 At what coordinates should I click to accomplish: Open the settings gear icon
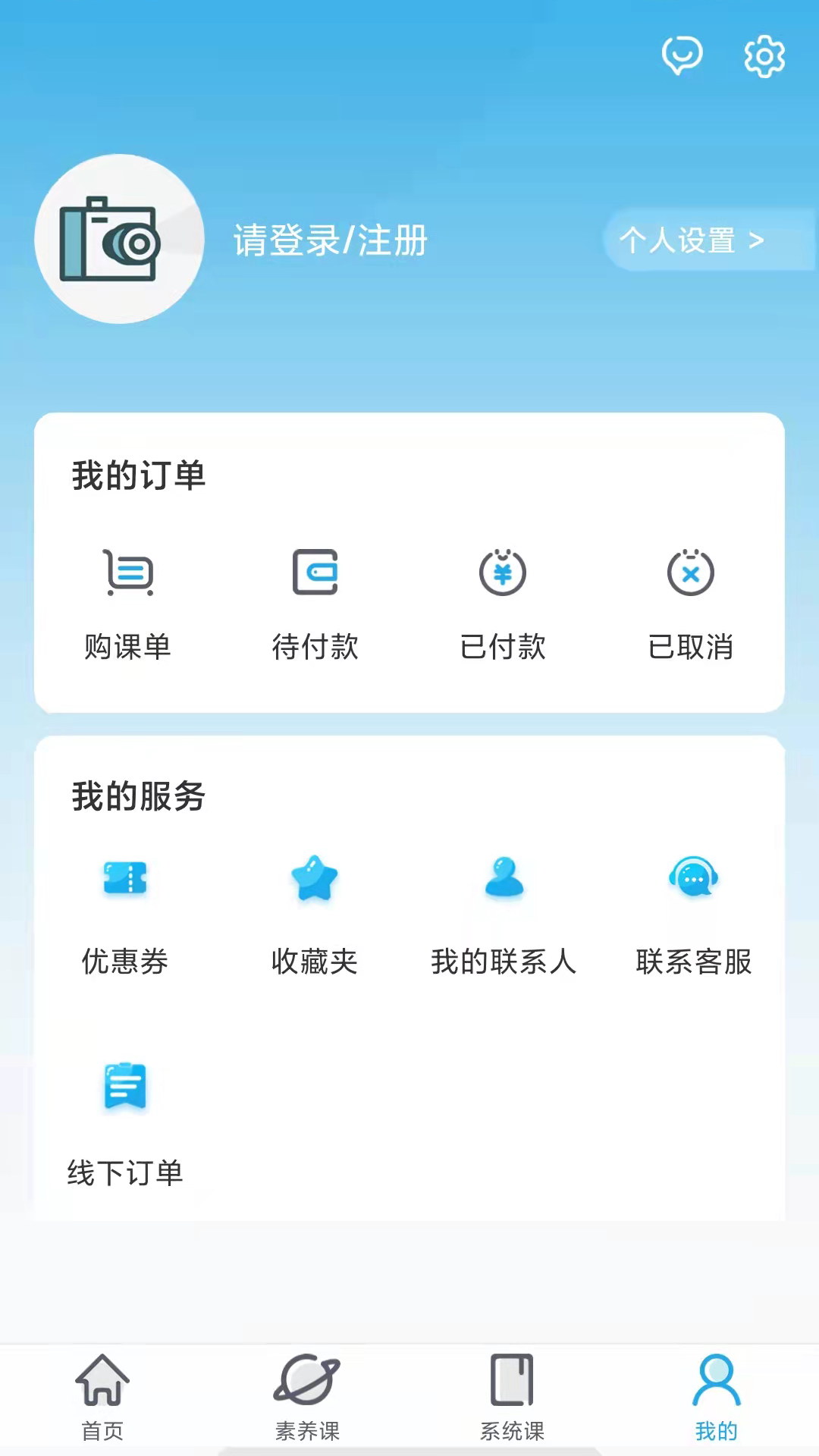764,54
